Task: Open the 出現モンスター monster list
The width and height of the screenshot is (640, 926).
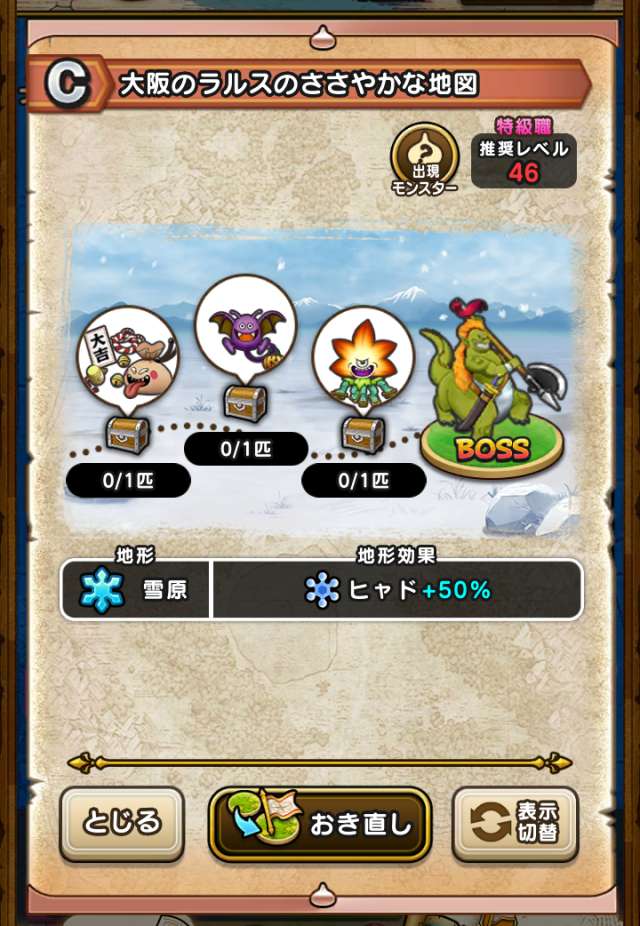Action: click(x=425, y=161)
